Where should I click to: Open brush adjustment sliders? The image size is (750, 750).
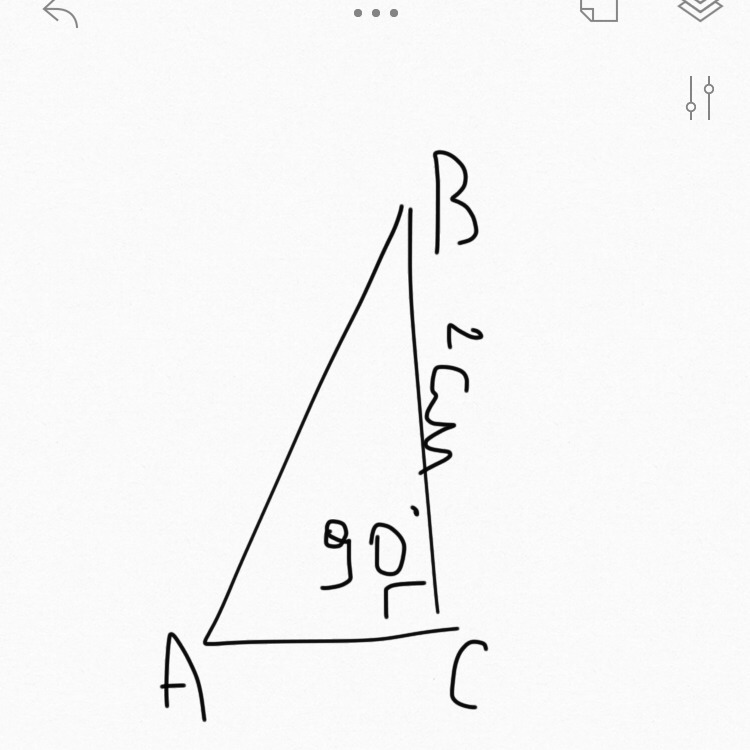[x=700, y=98]
